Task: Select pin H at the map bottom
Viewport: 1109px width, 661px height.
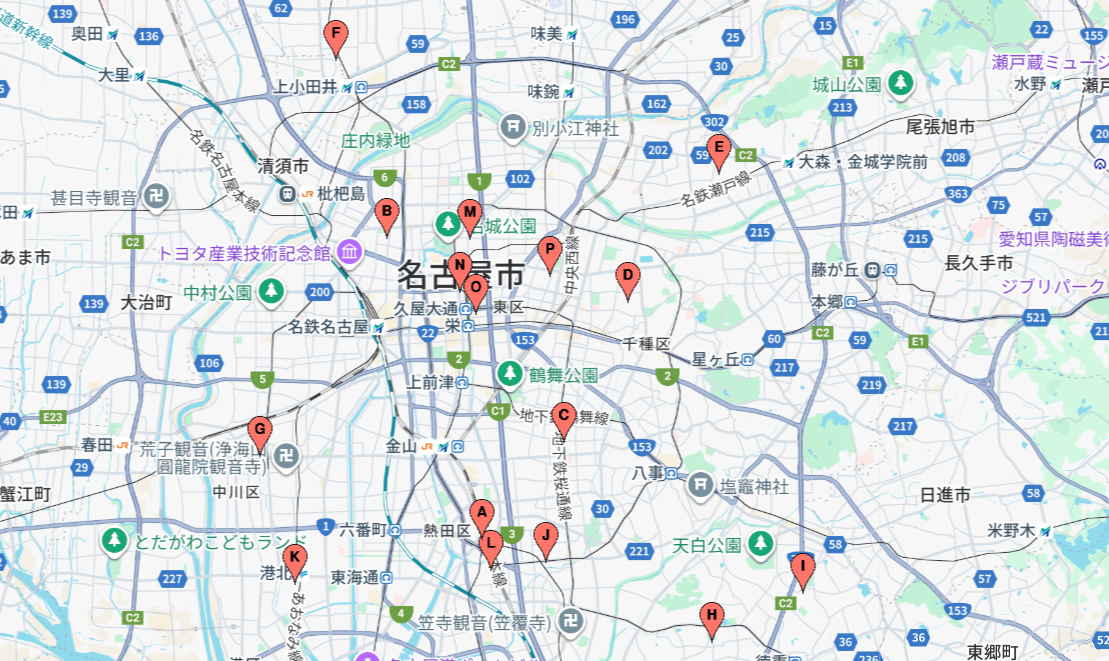Action: point(711,618)
